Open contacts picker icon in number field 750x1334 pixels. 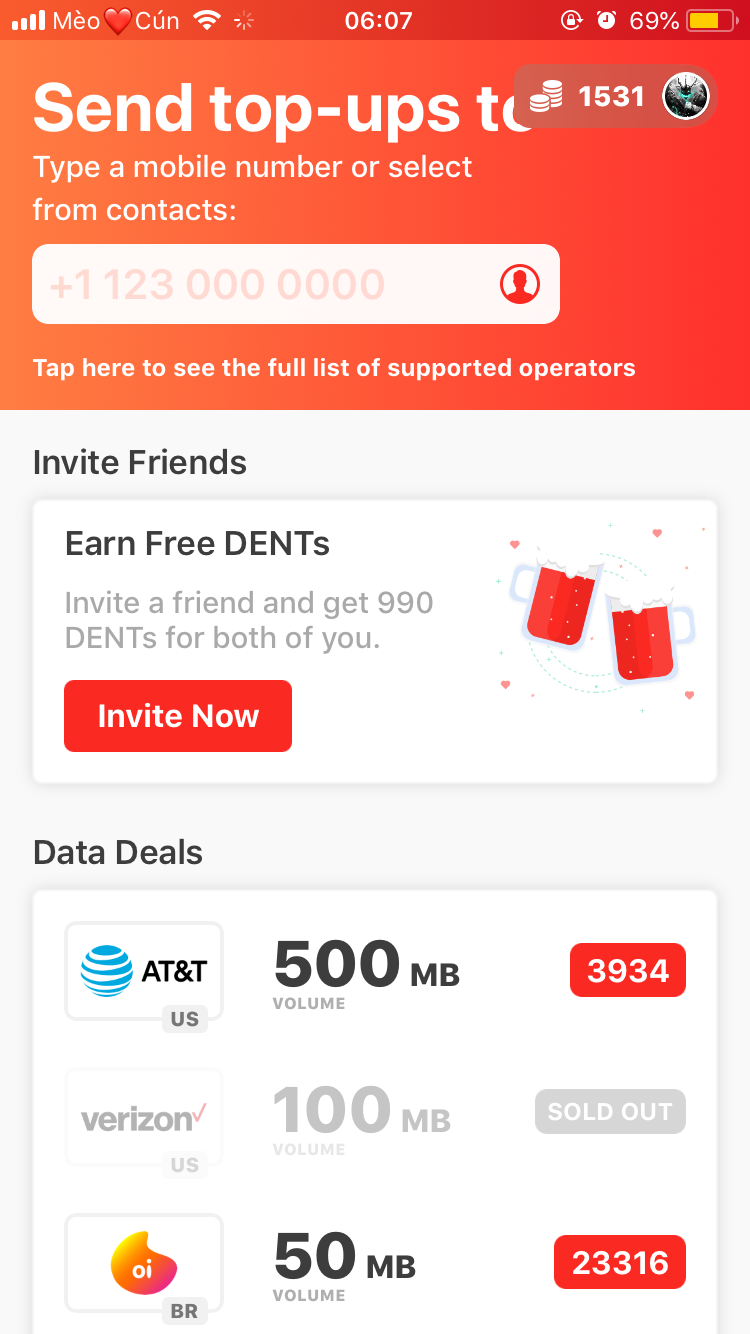(520, 285)
